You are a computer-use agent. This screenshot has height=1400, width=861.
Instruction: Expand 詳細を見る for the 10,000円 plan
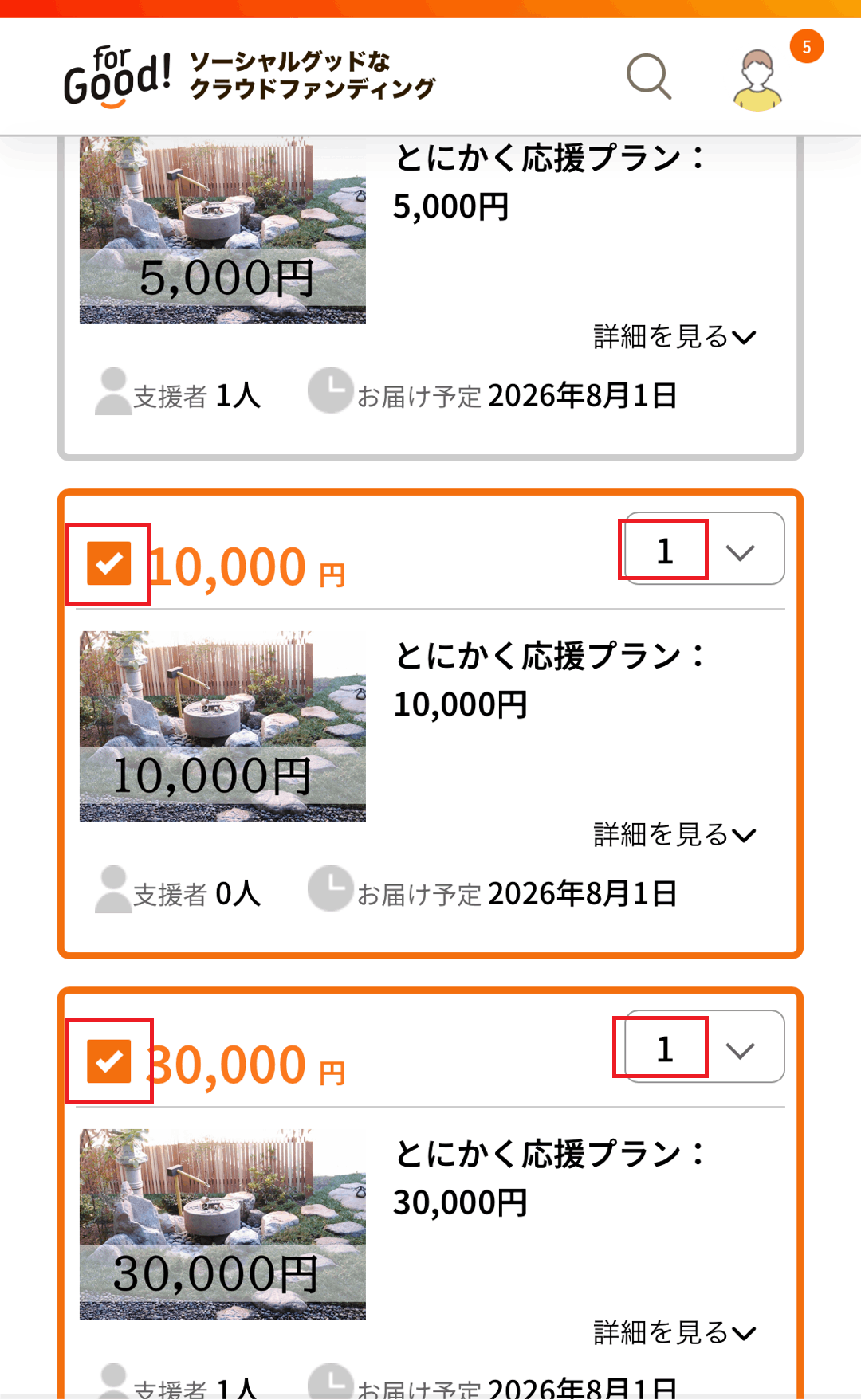tap(674, 835)
